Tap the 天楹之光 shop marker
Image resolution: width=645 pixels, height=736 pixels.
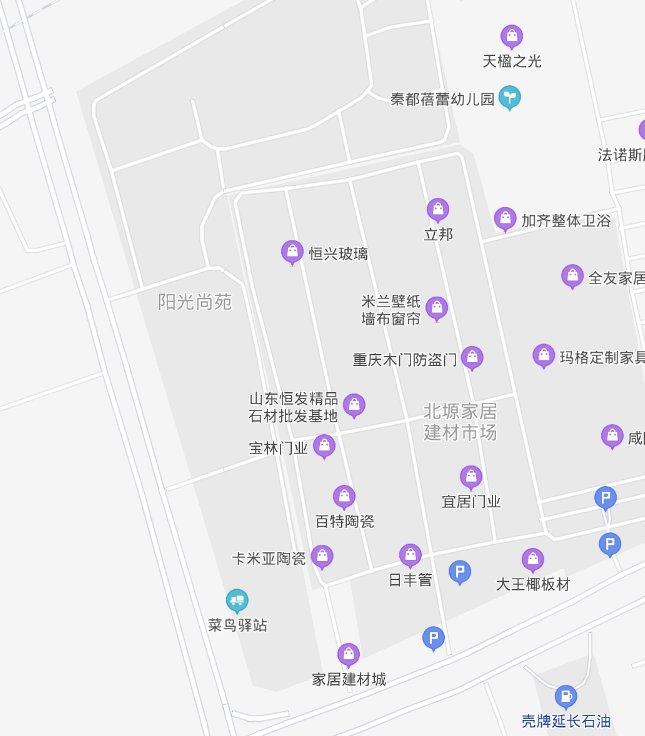tap(512, 38)
